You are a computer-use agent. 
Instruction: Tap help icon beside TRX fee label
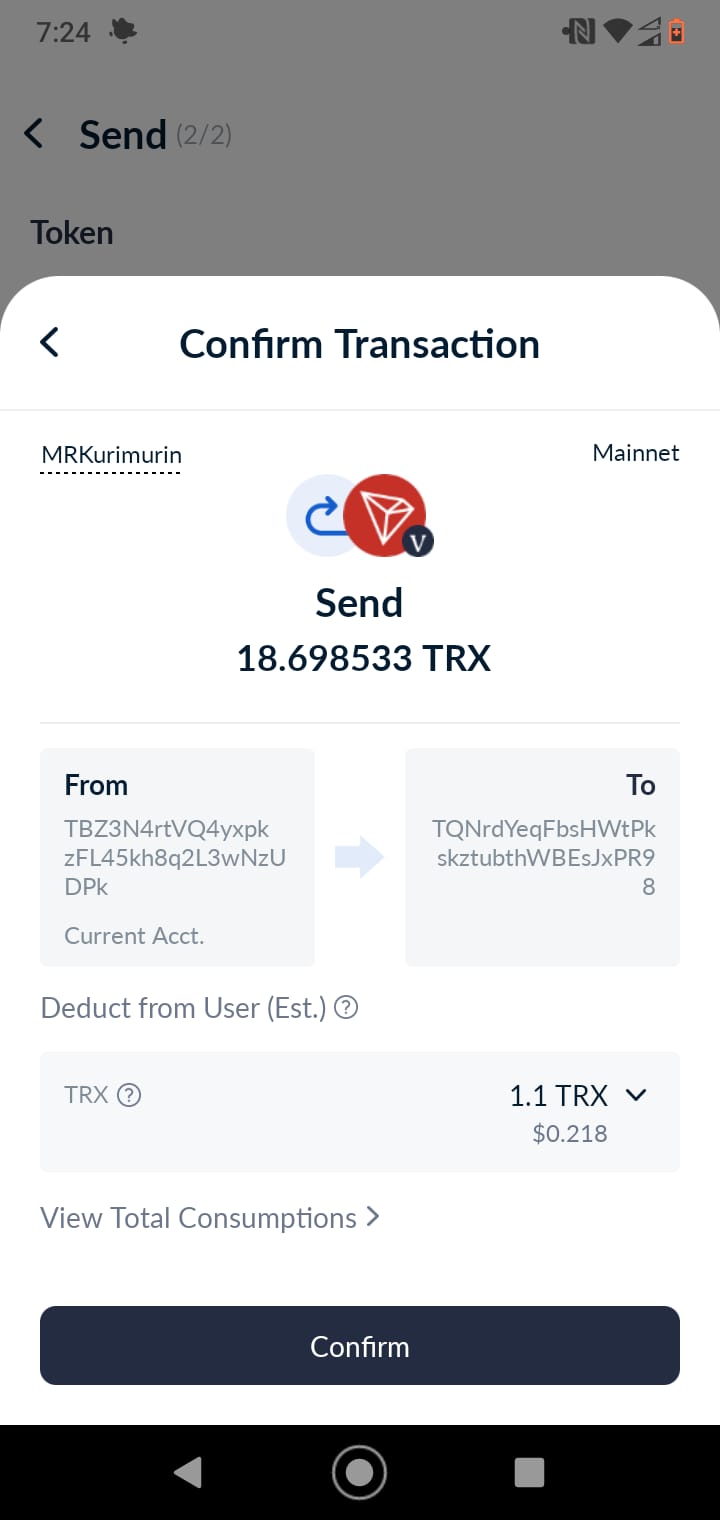[x=129, y=1095]
